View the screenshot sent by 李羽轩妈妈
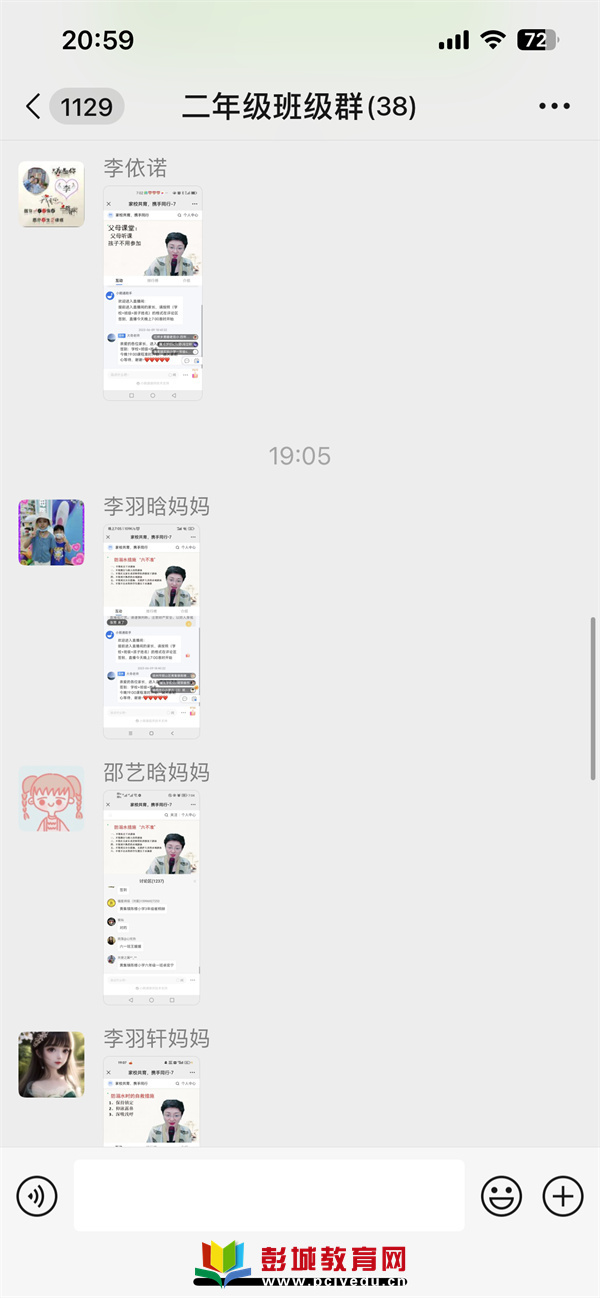Image resolution: width=600 pixels, height=1298 pixels. click(x=152, y=1101)
